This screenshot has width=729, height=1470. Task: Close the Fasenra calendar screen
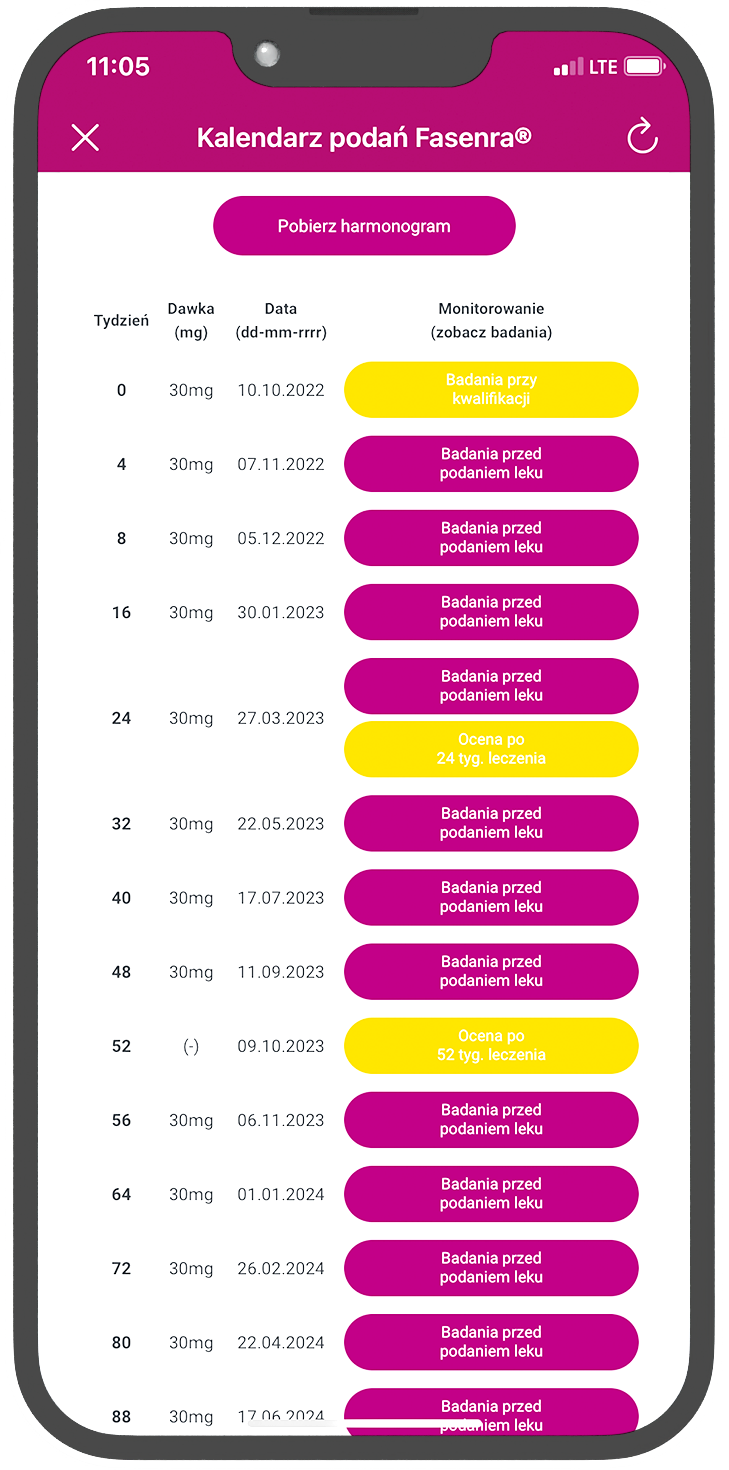click(x=86, y=137)
